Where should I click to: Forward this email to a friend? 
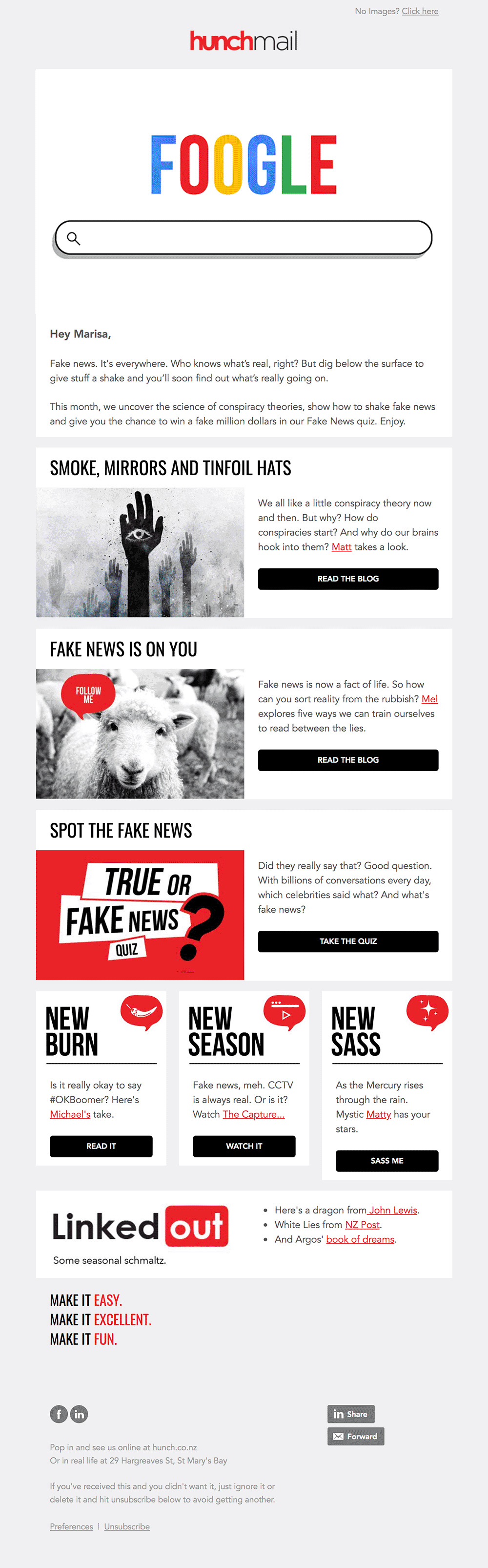[355, 1436]
